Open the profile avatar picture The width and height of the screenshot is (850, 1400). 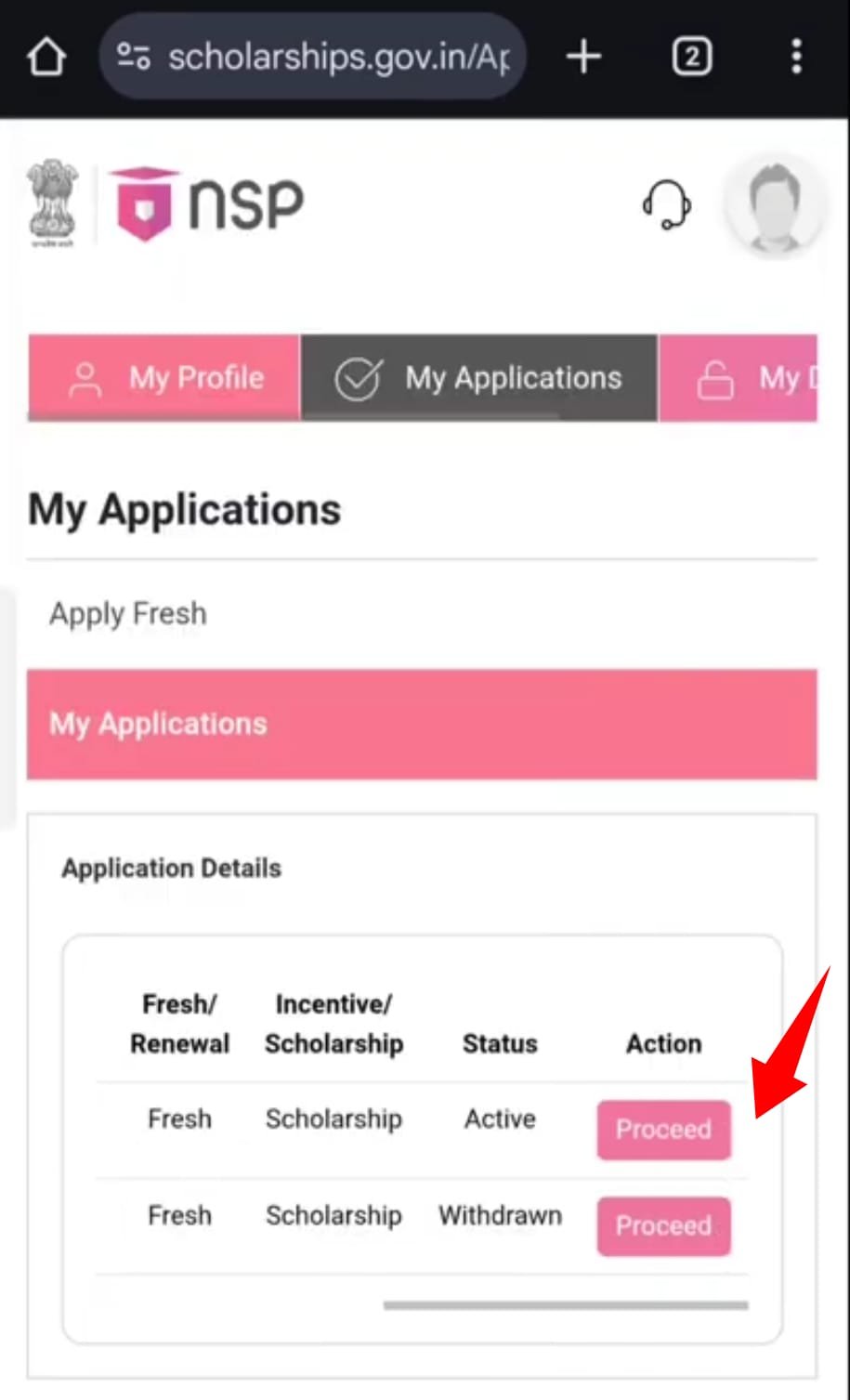(774, 204)
